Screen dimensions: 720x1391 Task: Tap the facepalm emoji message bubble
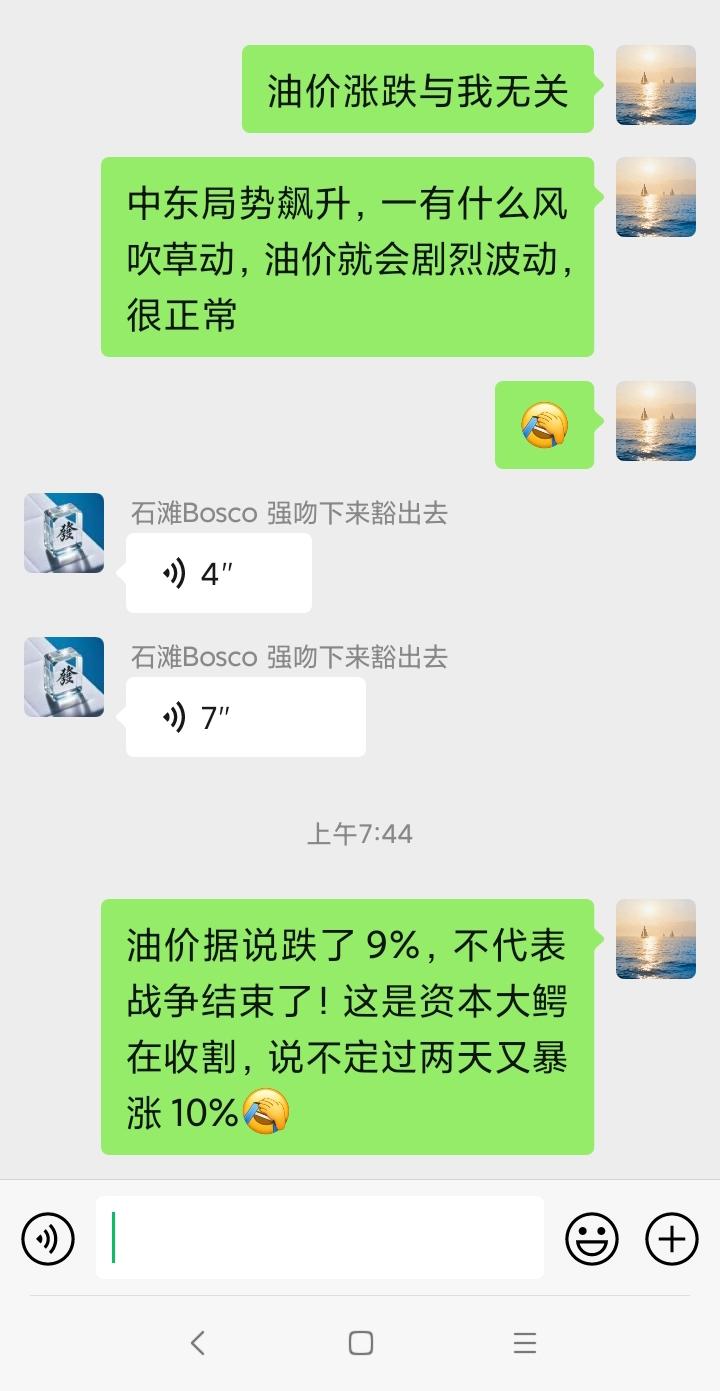pos(544,425)
